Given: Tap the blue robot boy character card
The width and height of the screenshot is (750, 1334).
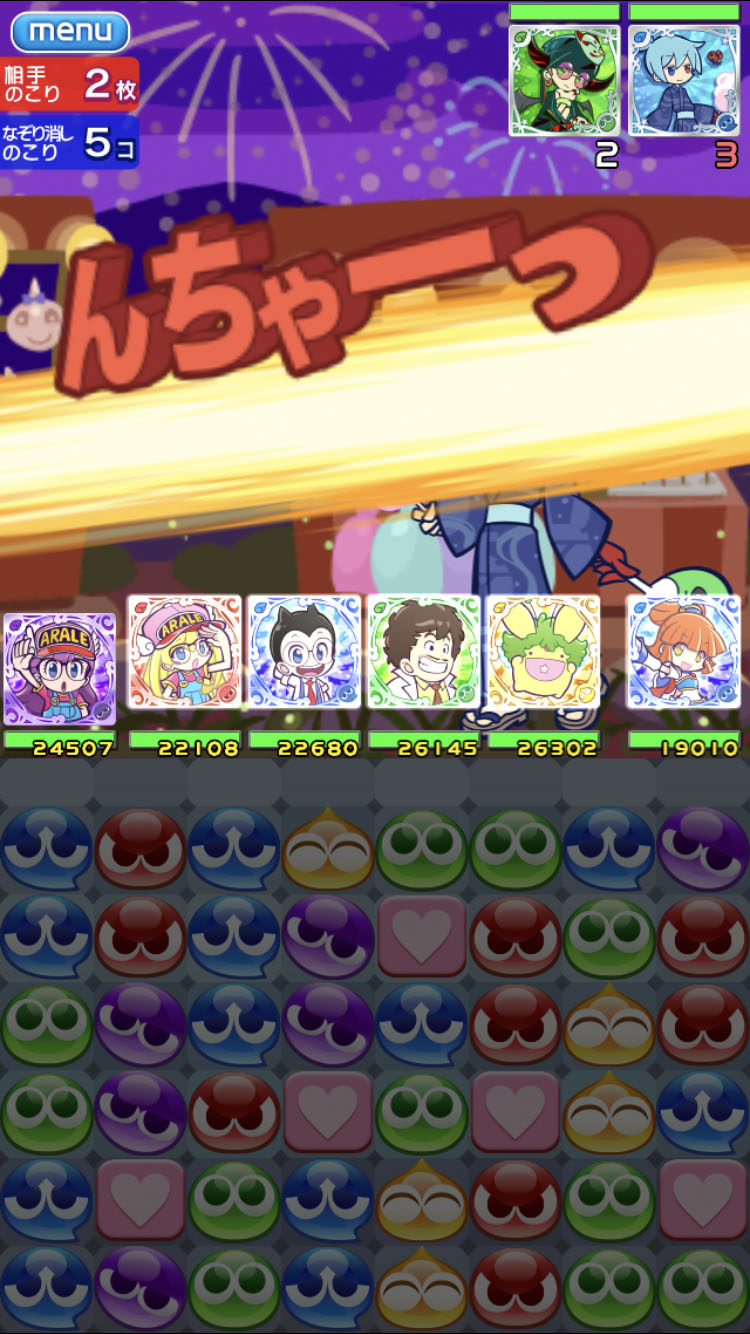Looking at the screenshot, I should point(304,652).
